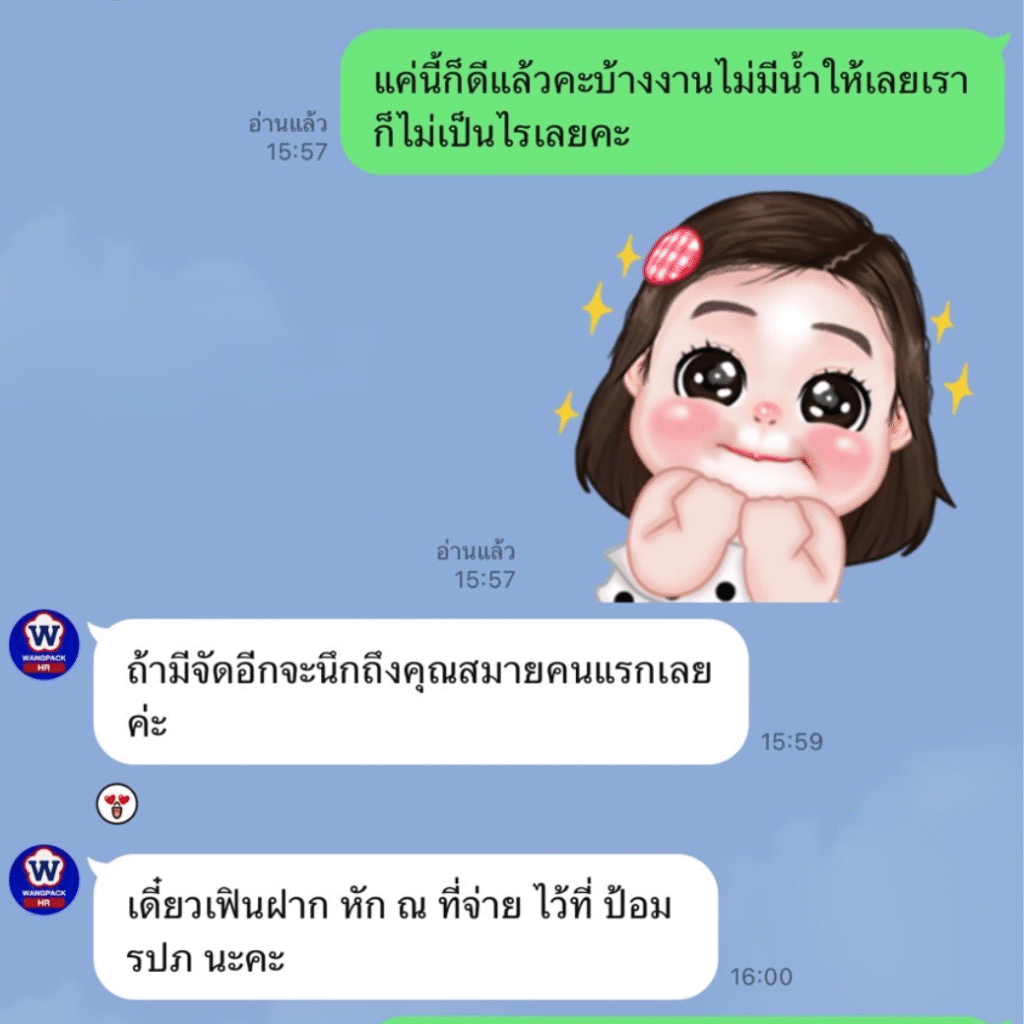The height and width of the screenshot is (1024, 1024).
Task: Open the heart-eyes reaction under the message
Action: click(117, 804)
